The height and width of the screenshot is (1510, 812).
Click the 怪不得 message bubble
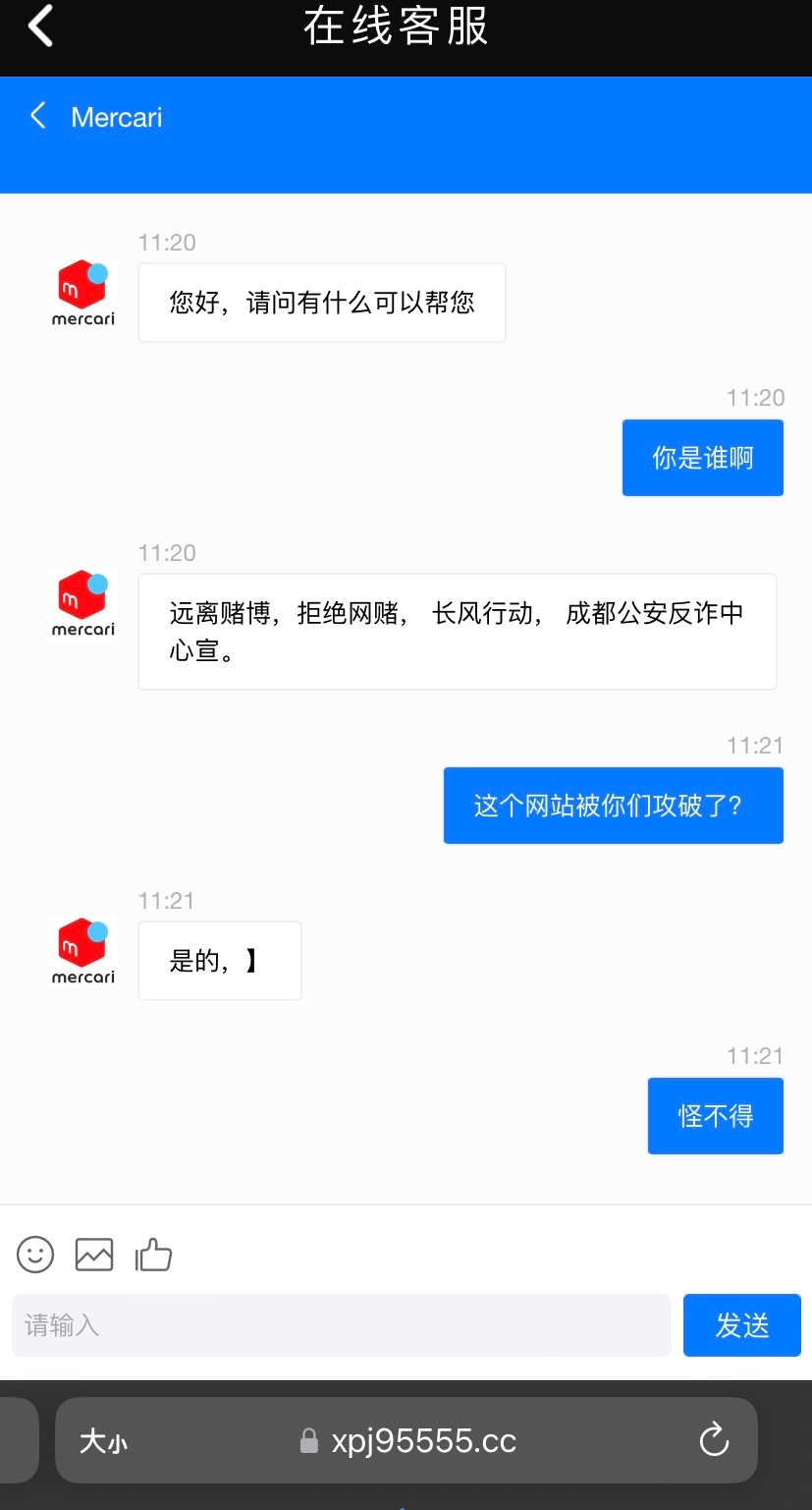click(x=715, y=1115)
